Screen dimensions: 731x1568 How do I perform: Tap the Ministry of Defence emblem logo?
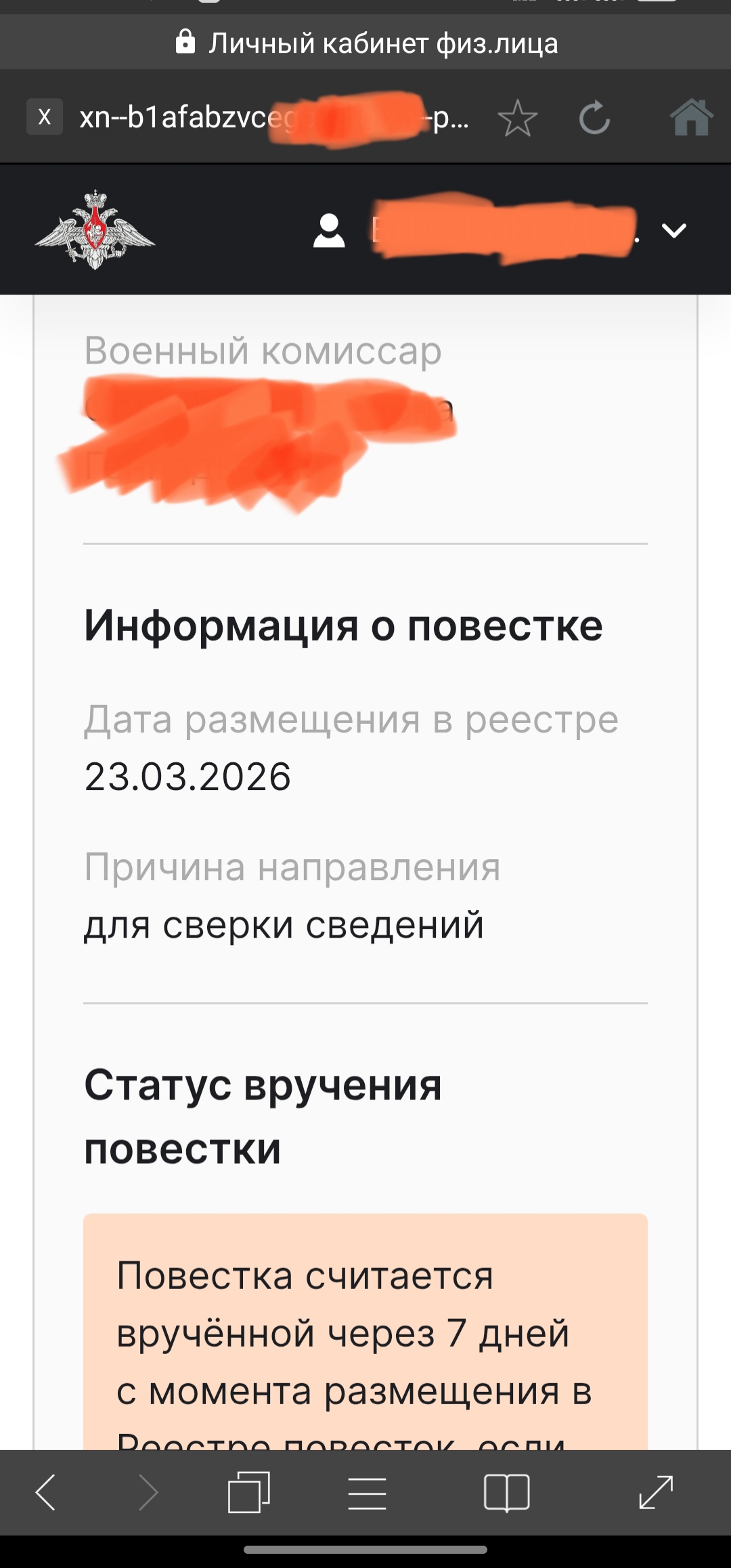(95, 230)
